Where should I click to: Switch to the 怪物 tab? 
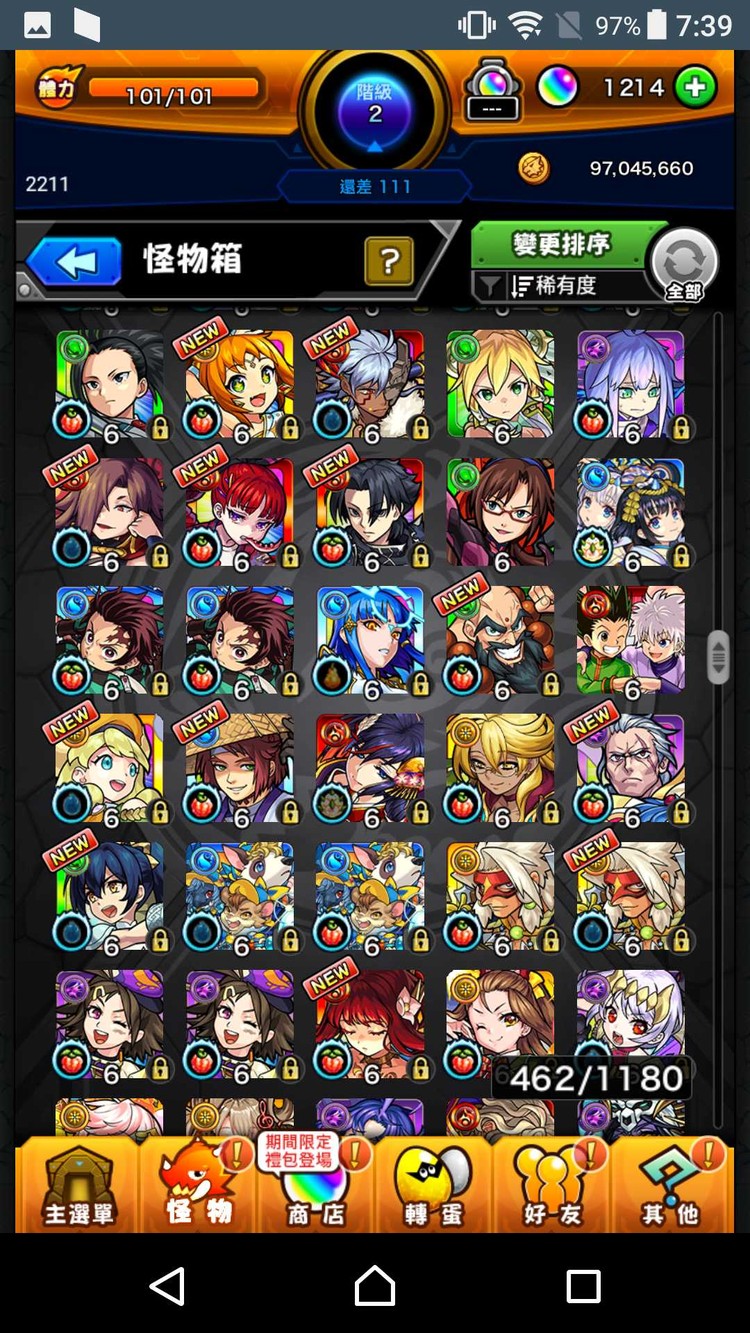pos(198,1187)
